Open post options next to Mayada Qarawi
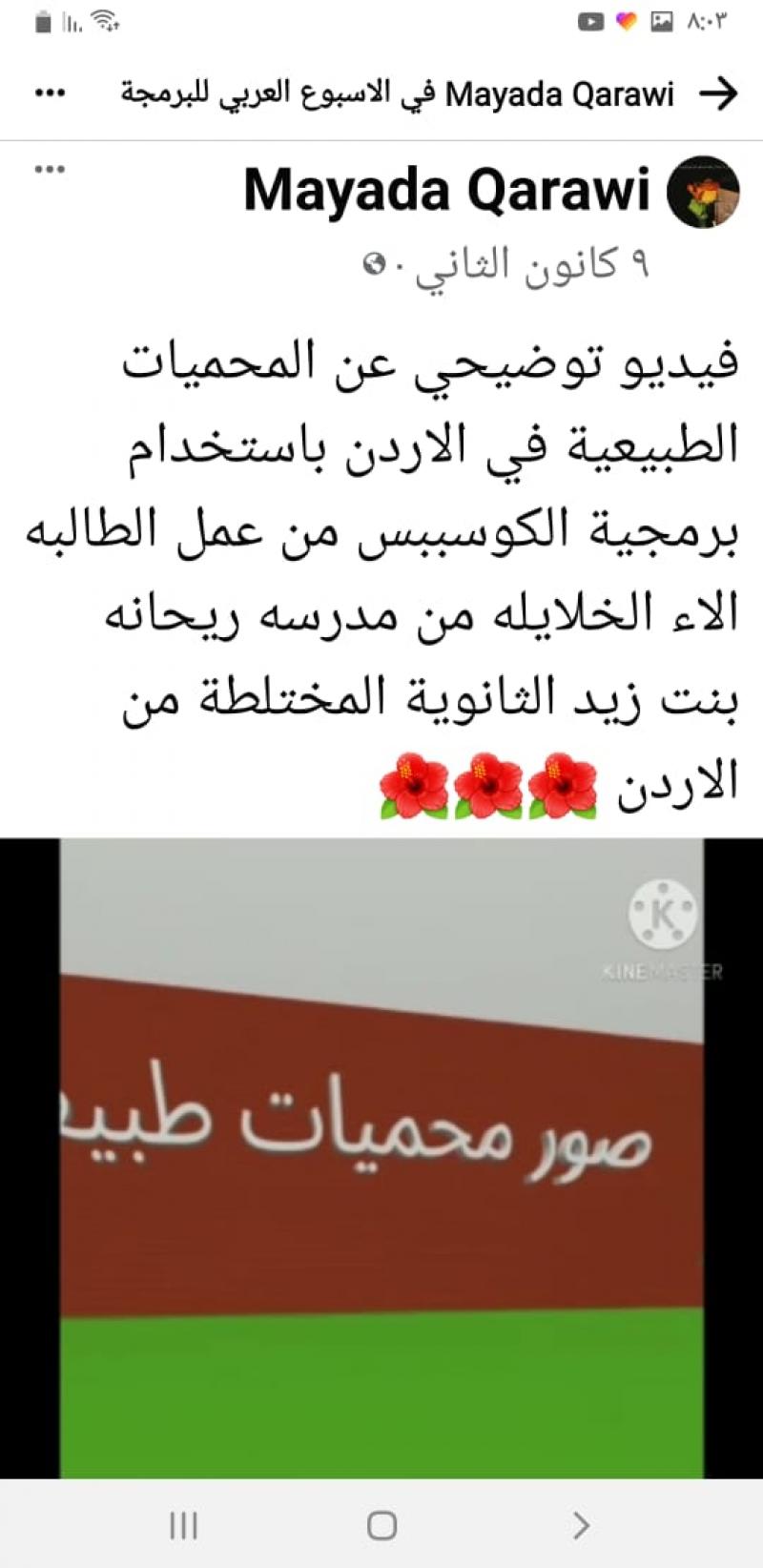 (x=50, y=170)
